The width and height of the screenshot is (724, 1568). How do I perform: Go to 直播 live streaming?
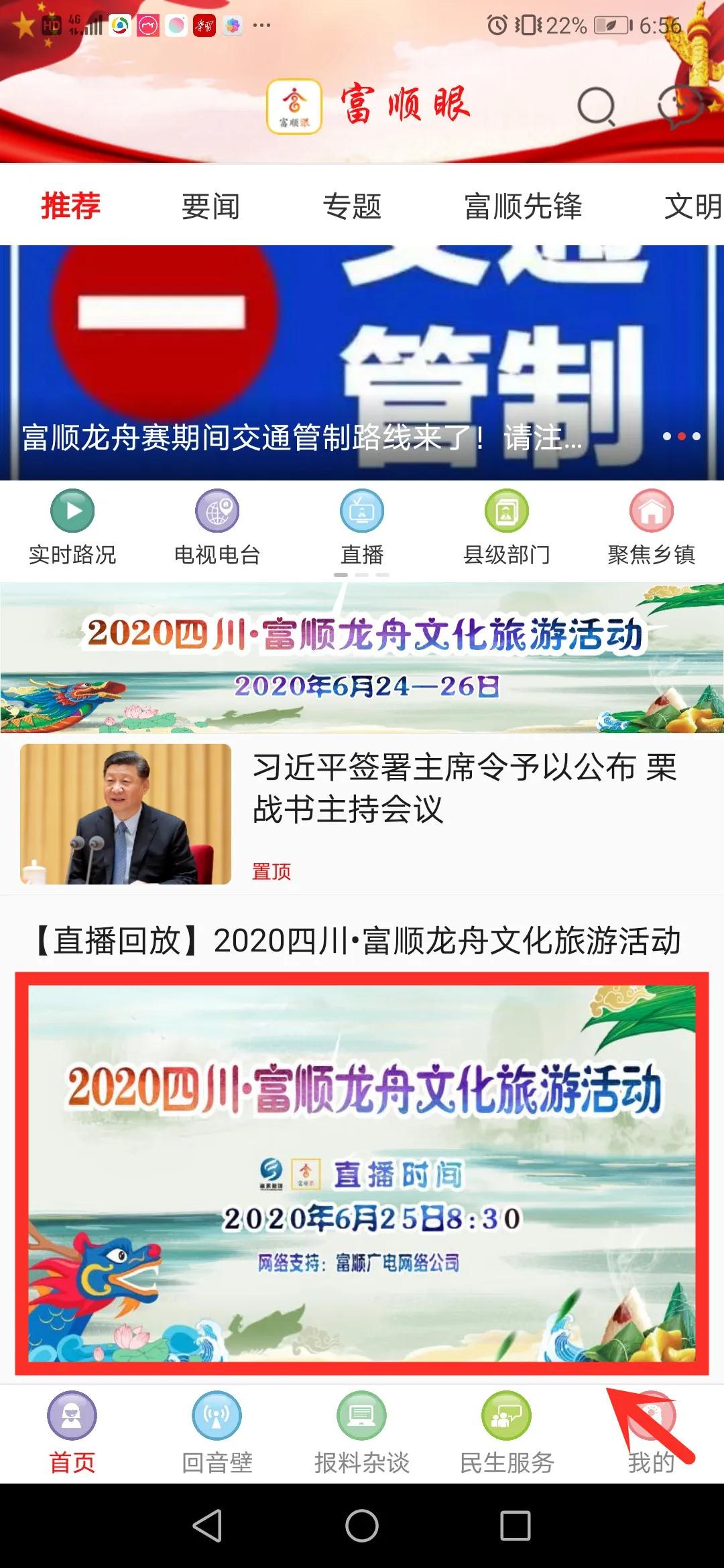click(362, 527)
